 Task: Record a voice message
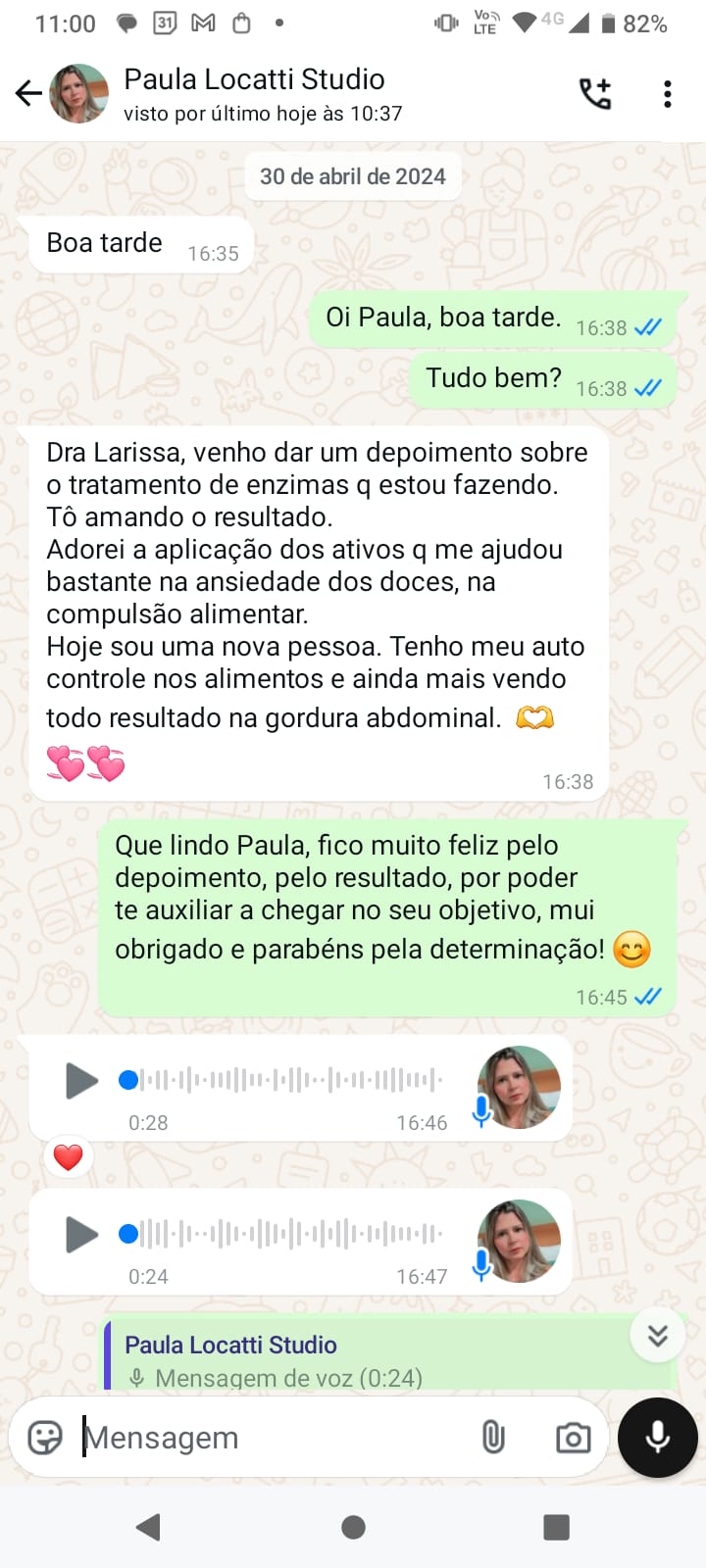[658, 1438]
